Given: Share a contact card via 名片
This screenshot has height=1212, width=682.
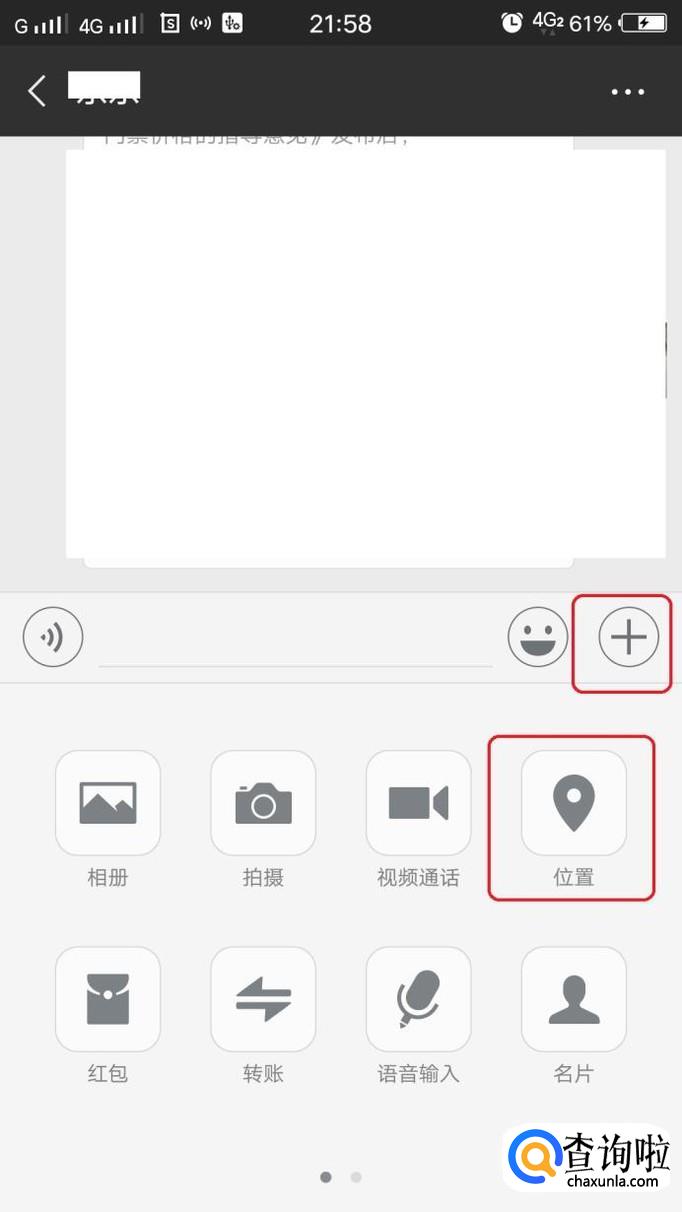Looking at the screenshot, I should pos(573,999).
